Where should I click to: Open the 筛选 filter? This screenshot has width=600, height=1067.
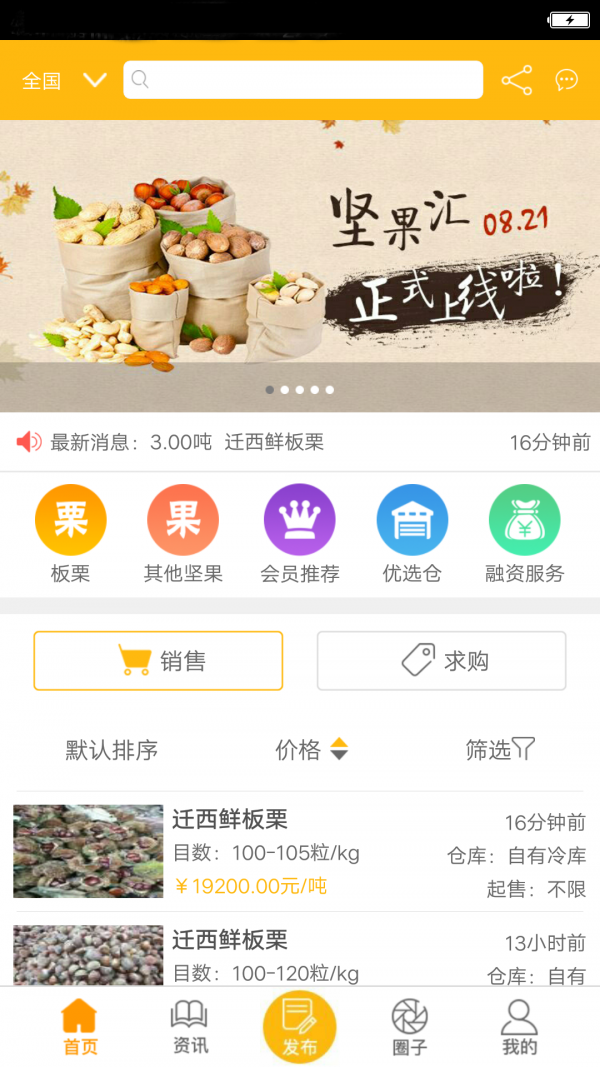pyautogui.click(x=500, y=750)
